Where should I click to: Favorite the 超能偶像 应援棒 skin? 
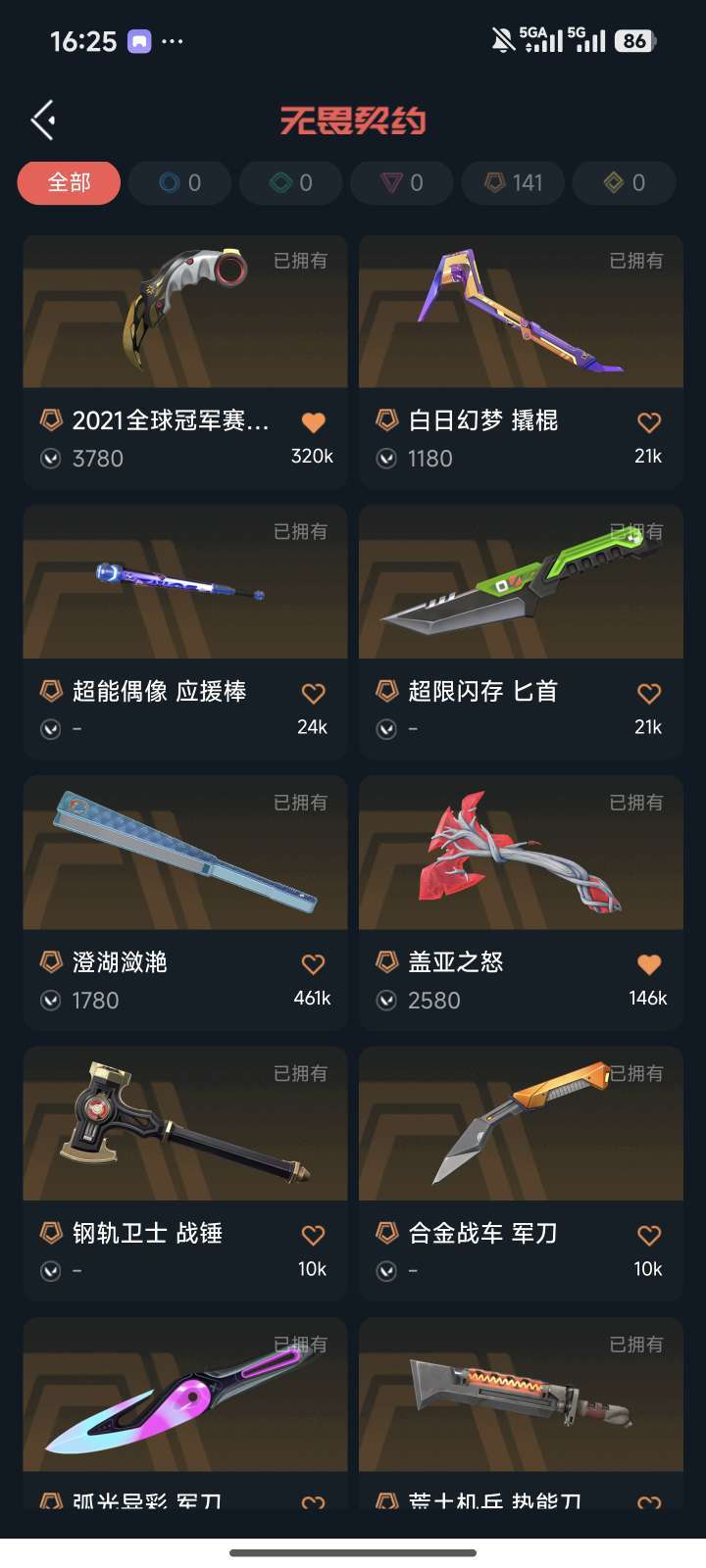(x=313, y=694)
